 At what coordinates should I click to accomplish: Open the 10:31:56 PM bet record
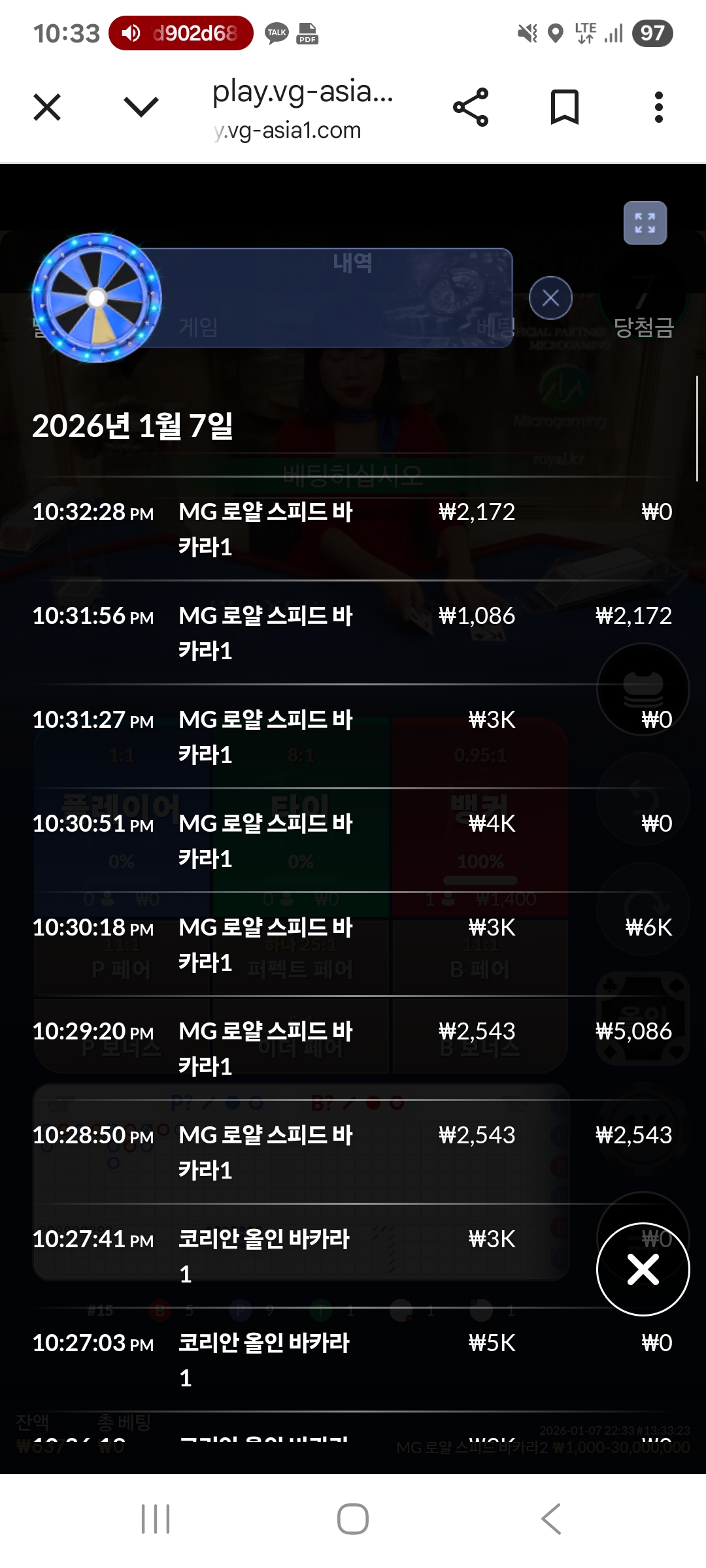353,632
